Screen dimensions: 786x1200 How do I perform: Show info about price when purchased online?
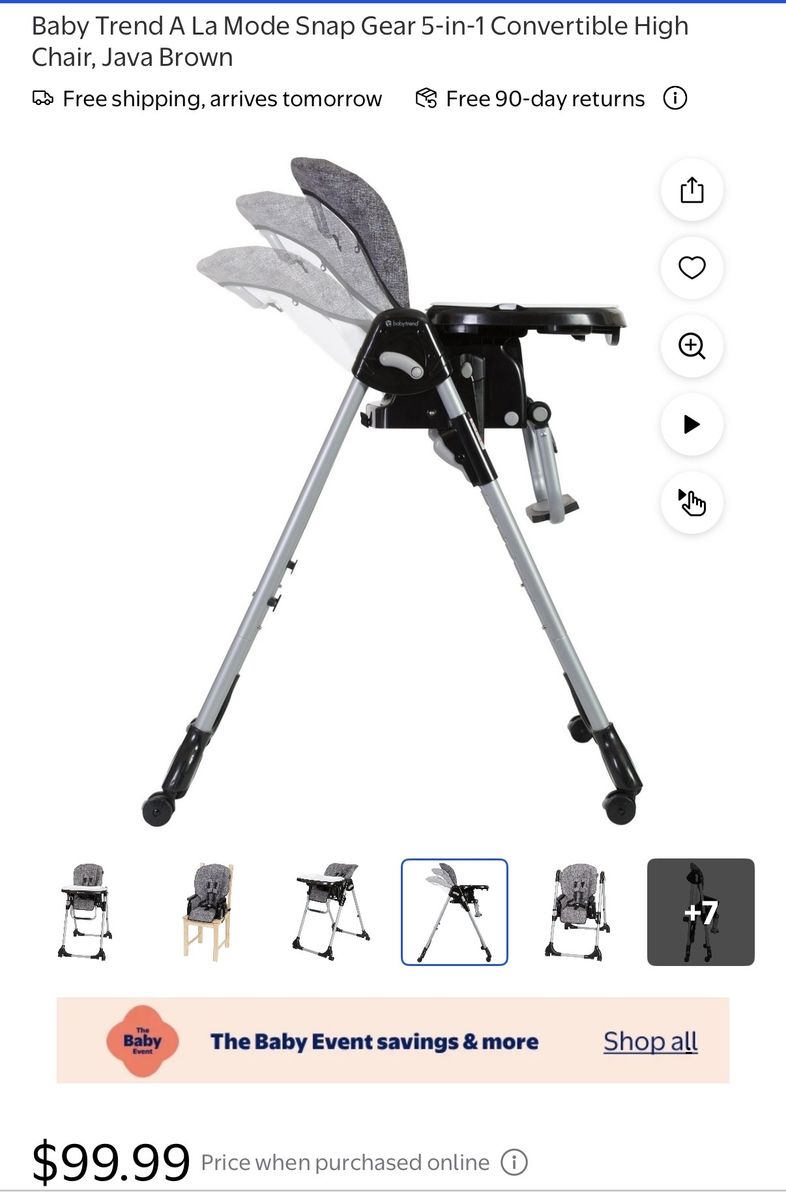(514, 1162)
